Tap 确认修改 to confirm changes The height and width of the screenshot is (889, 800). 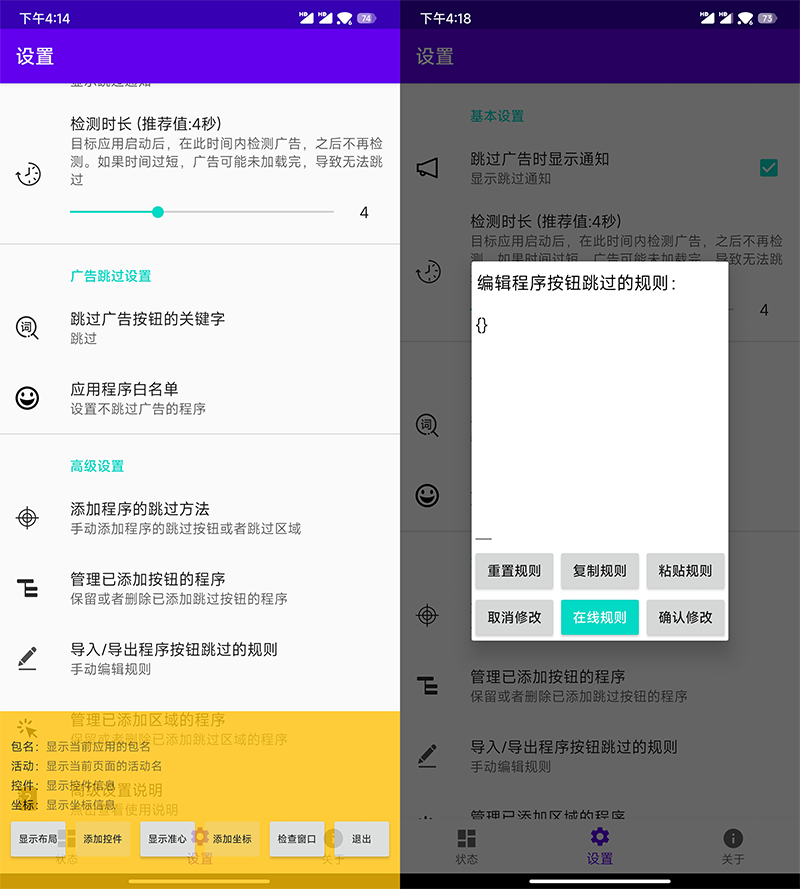pos(685,617)
